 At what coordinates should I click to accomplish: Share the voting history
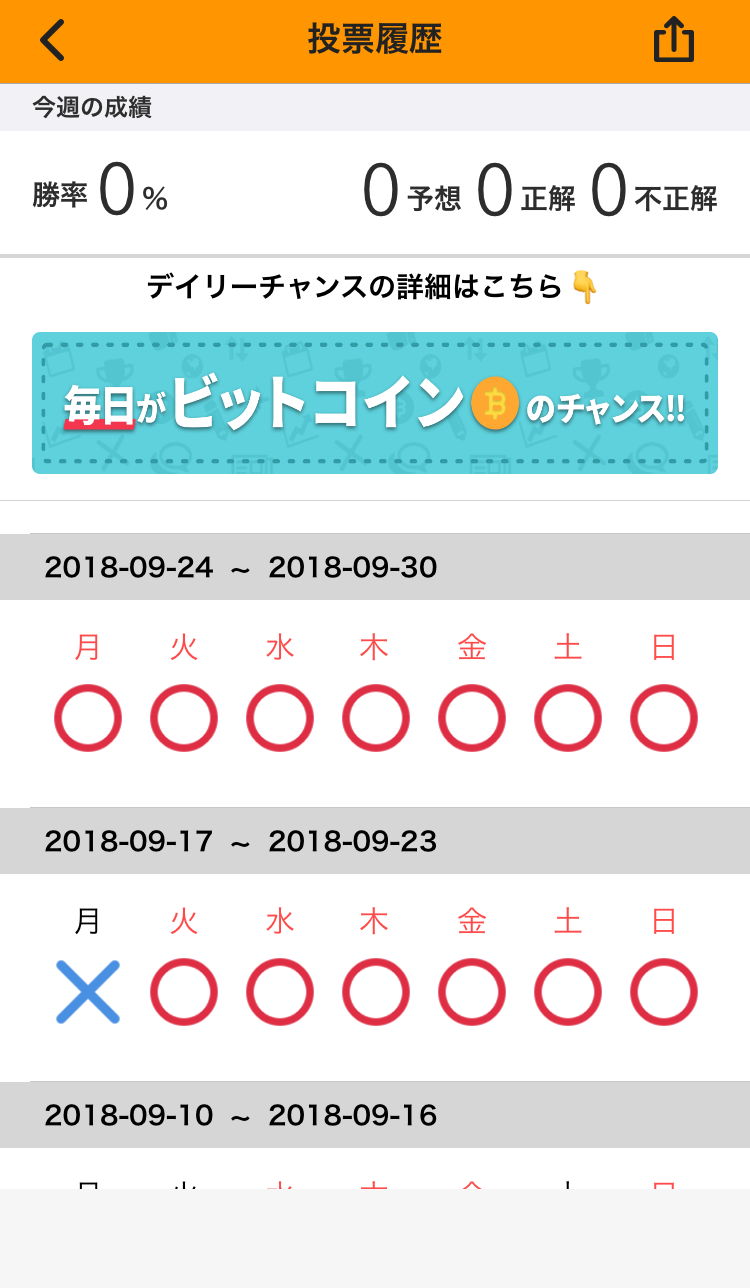point(673,41)
